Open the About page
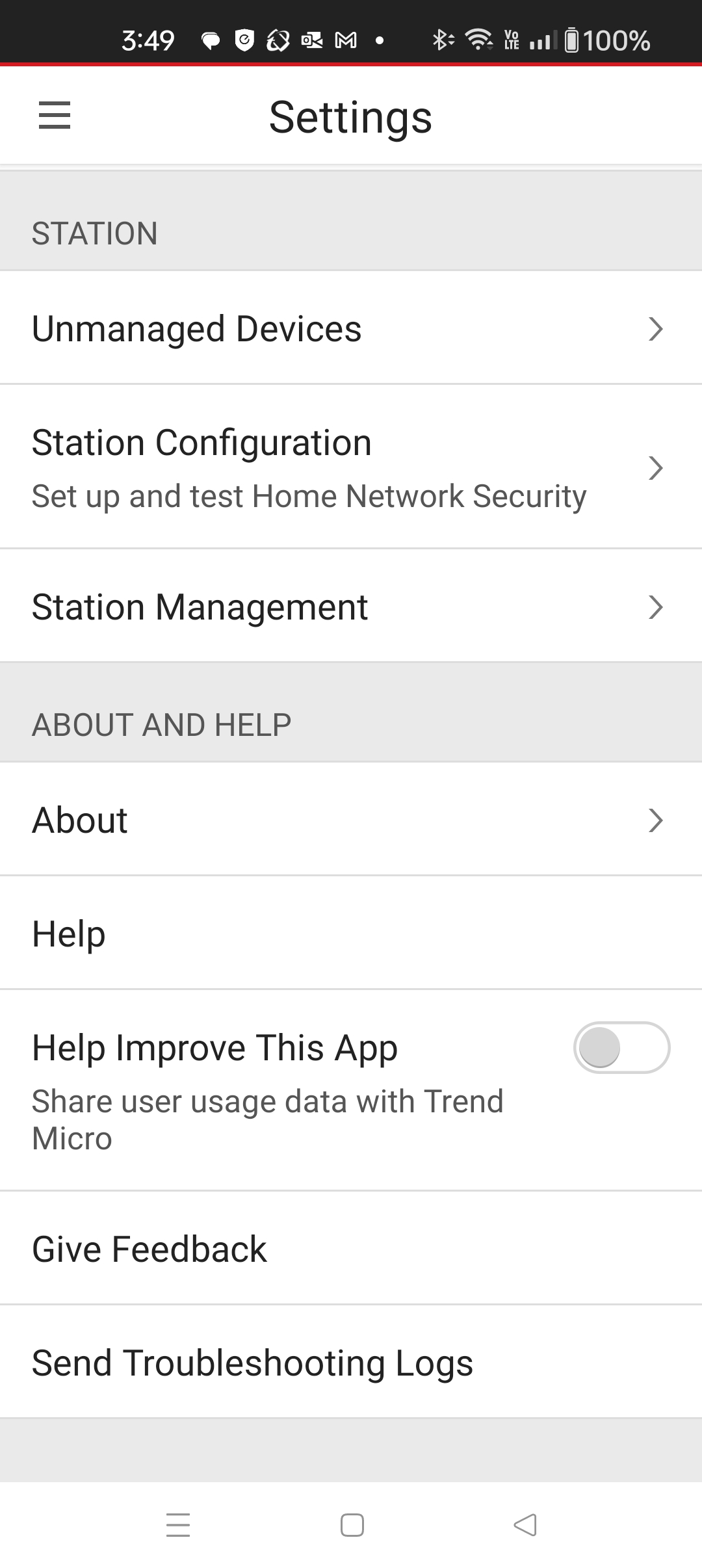Viewport: 702px width, 1568px height. [x=351, y=820]
